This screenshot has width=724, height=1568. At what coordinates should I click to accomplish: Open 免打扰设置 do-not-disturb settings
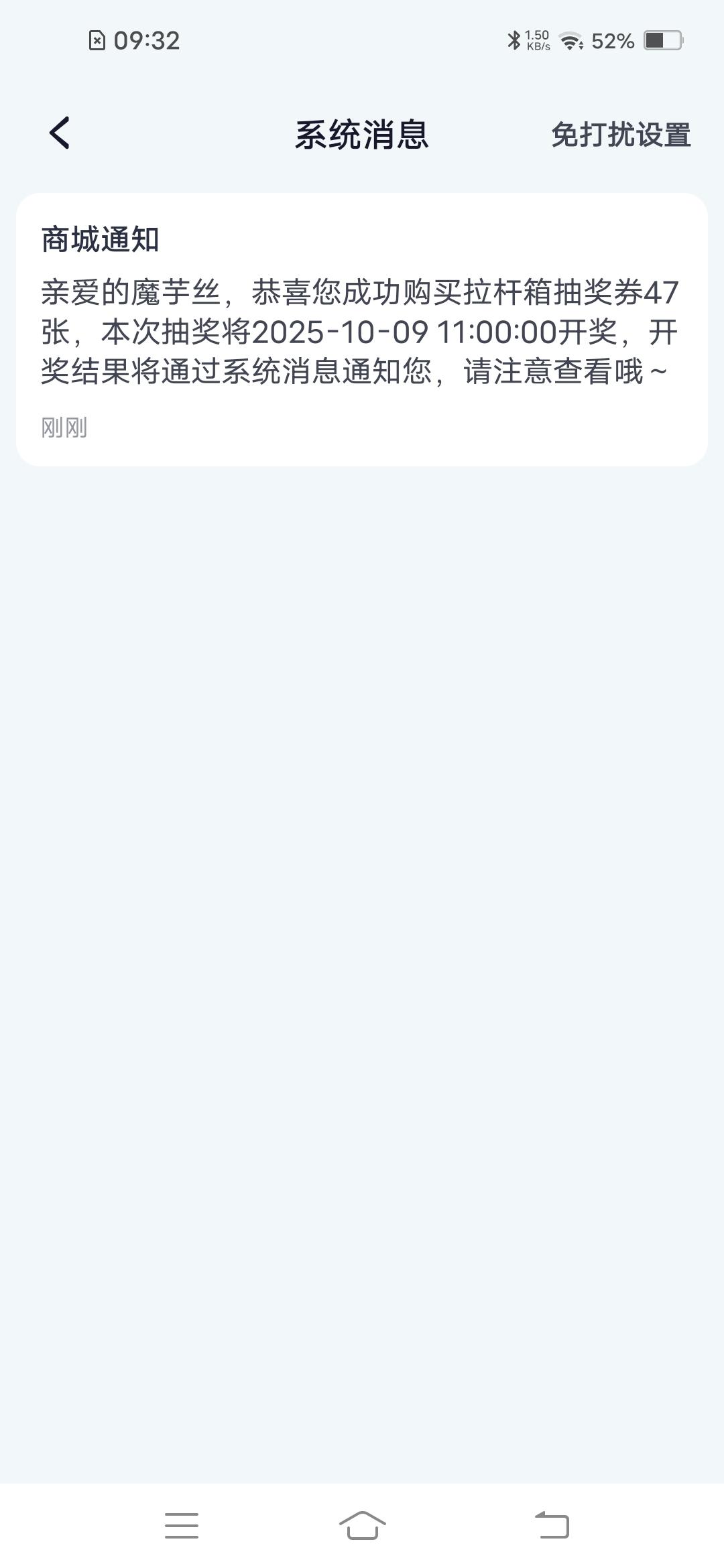click(620, 135)
